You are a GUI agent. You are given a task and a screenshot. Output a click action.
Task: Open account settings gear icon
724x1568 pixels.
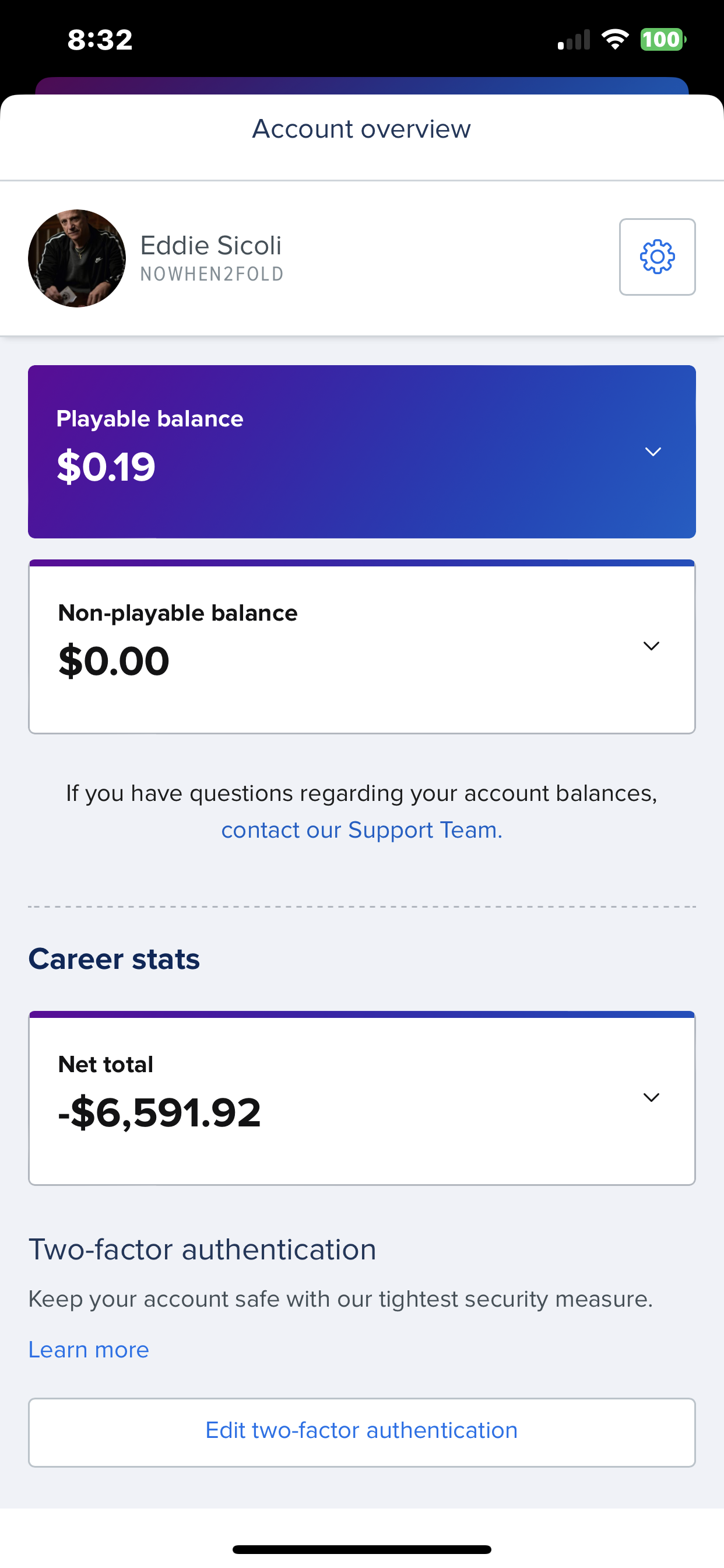[657, 257]
